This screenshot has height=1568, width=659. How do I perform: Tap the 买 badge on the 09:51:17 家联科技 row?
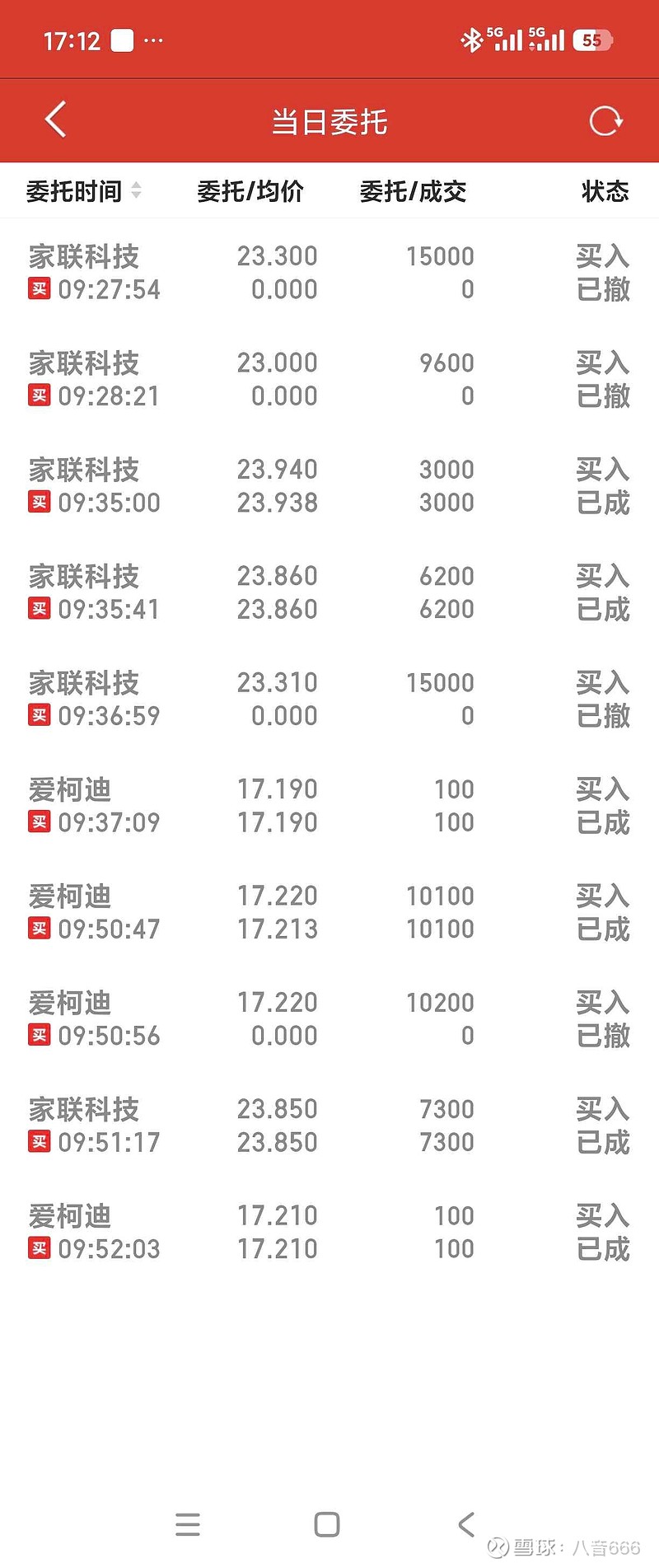pyautogui.click(x=38, y=1142)
